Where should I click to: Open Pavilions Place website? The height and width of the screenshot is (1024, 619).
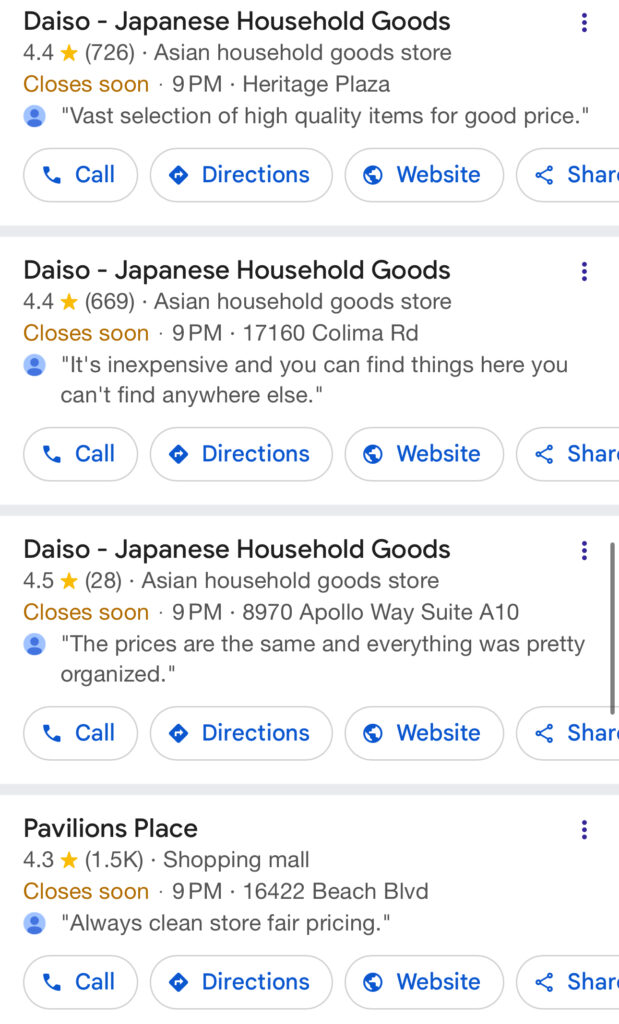(424, 982)
